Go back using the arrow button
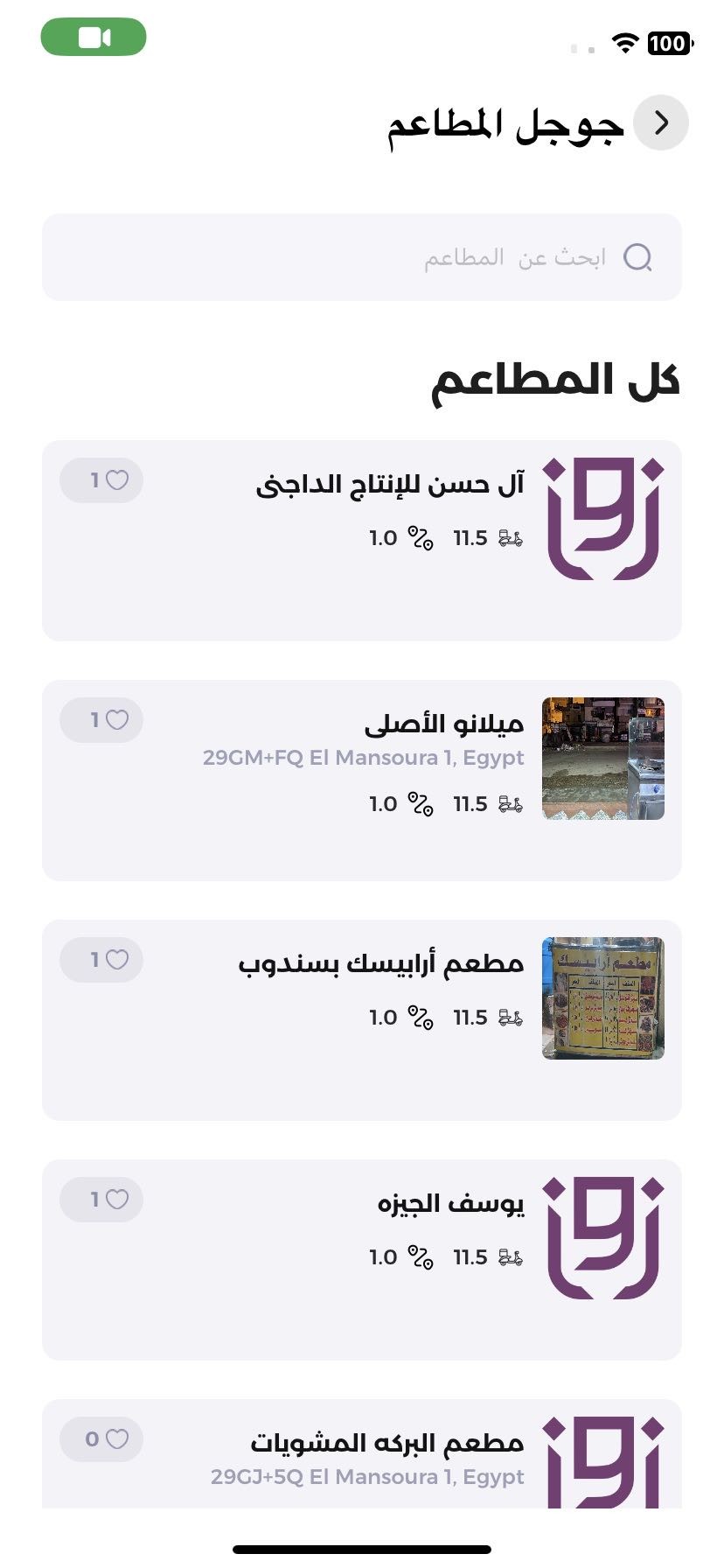This screenshot has height=1568, width=724. (x=660, y=122)
